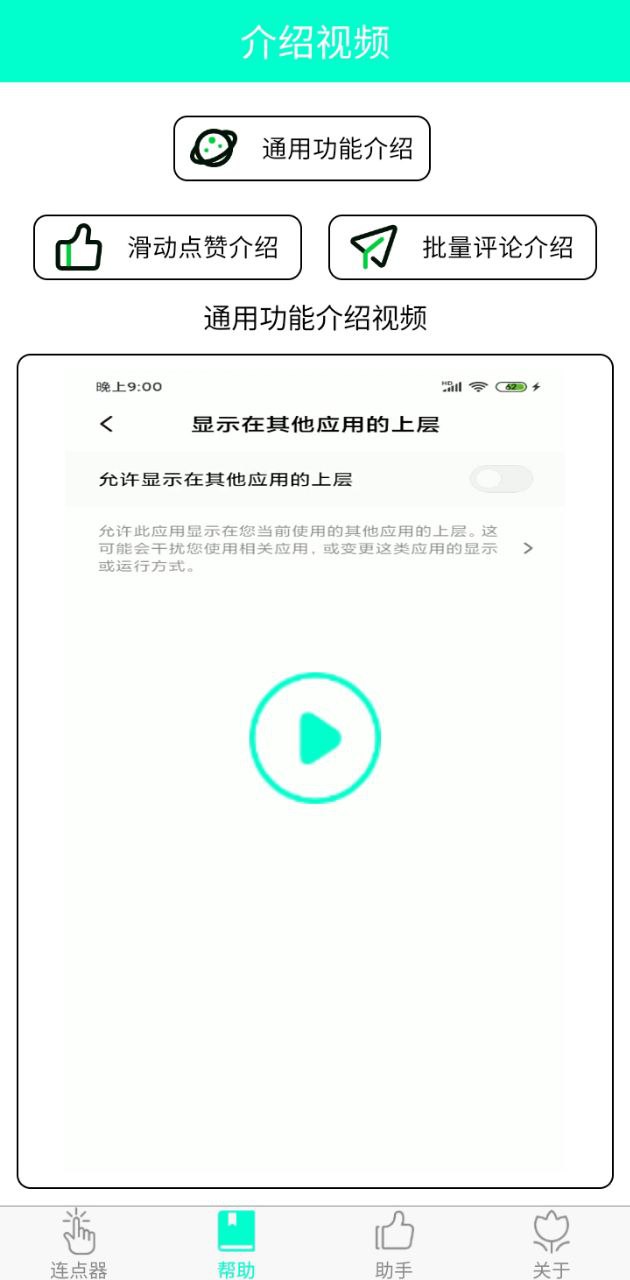Play the 通用功能介绍 video
The height and width of the screenshot is (1280, 630).
315,738
